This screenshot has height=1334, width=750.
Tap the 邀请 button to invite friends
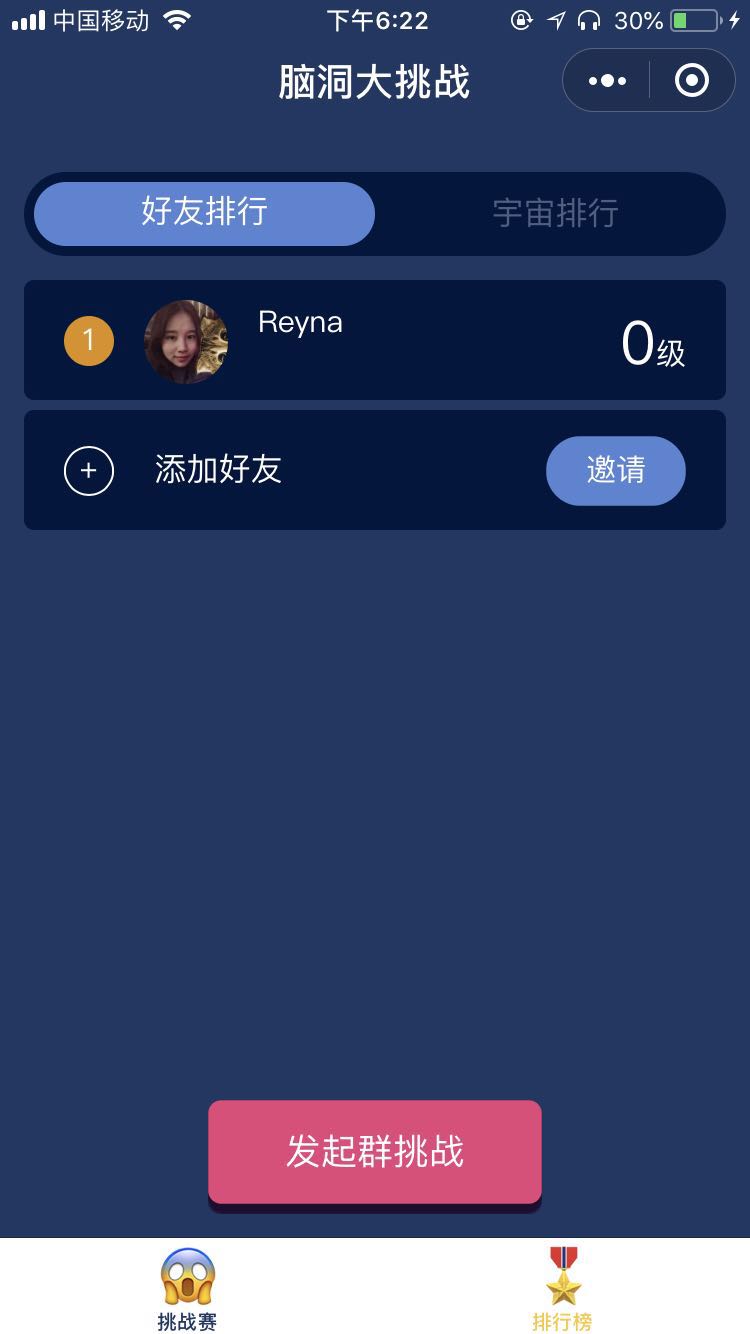click(x=615, y=470)
